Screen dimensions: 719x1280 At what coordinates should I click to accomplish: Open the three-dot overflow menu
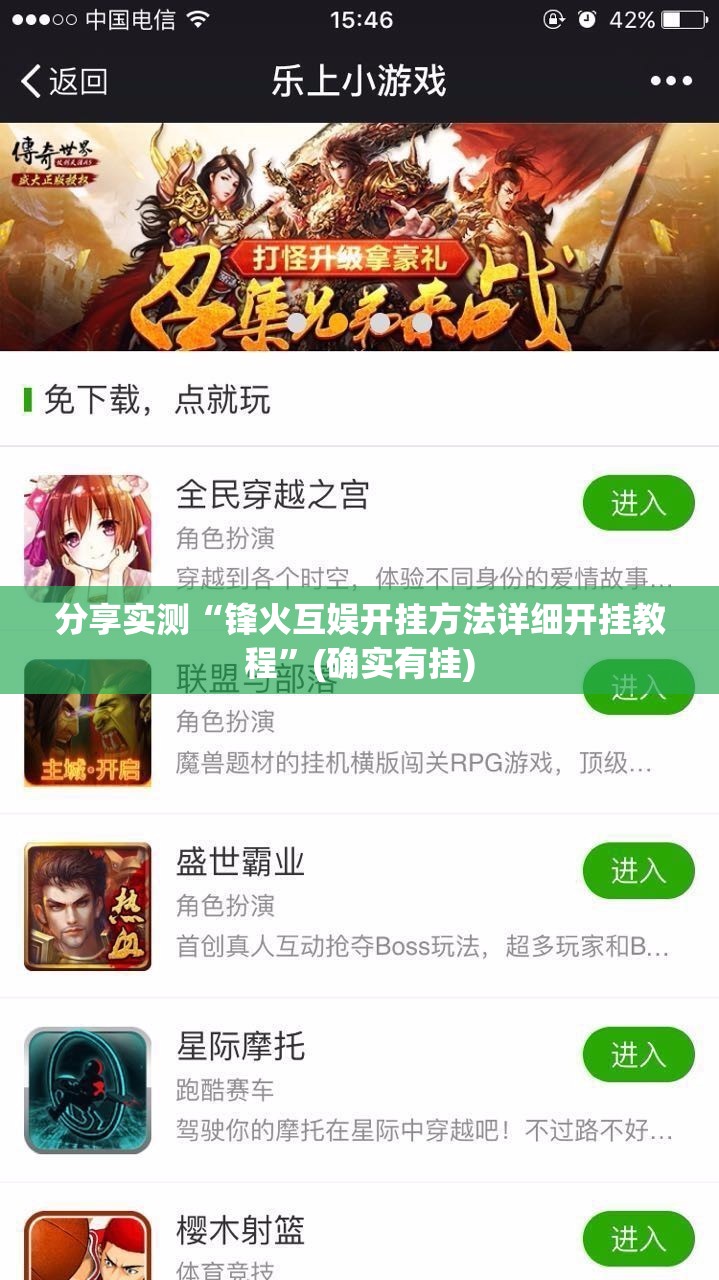click(671, 81)
